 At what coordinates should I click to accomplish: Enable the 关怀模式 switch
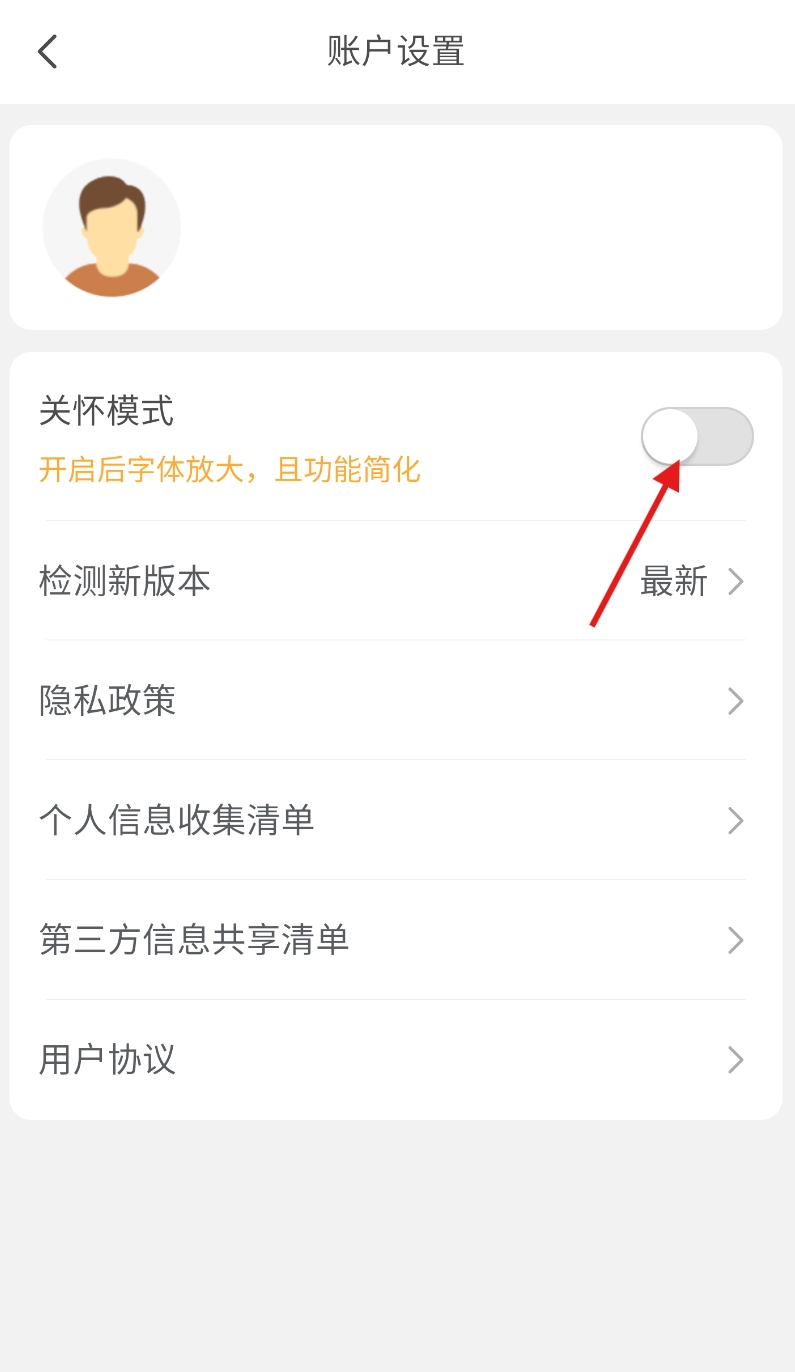click(x=697, y=437)
